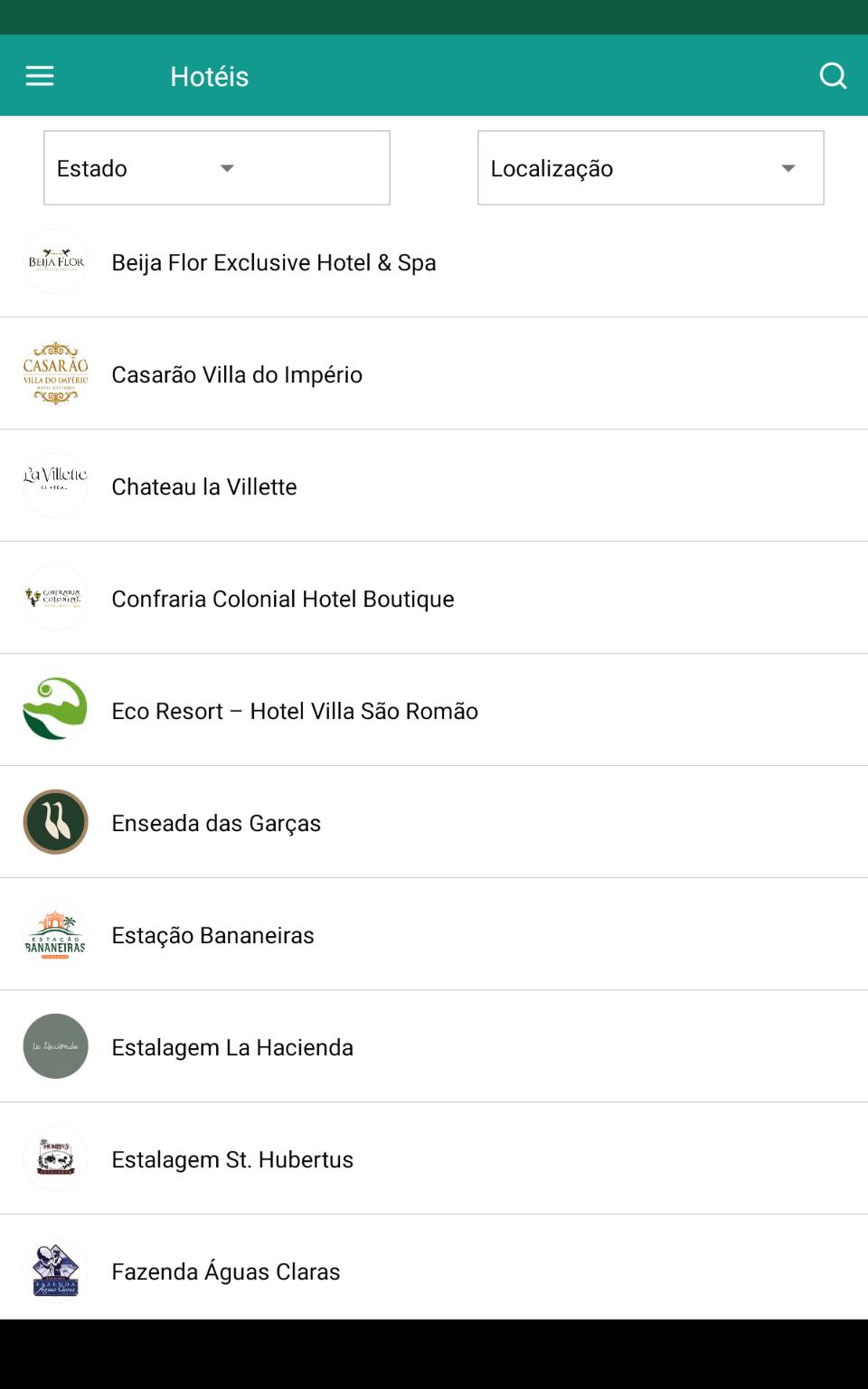
Task: View Confraria Colonial Hotel Boutique
Action: point(434,598)
